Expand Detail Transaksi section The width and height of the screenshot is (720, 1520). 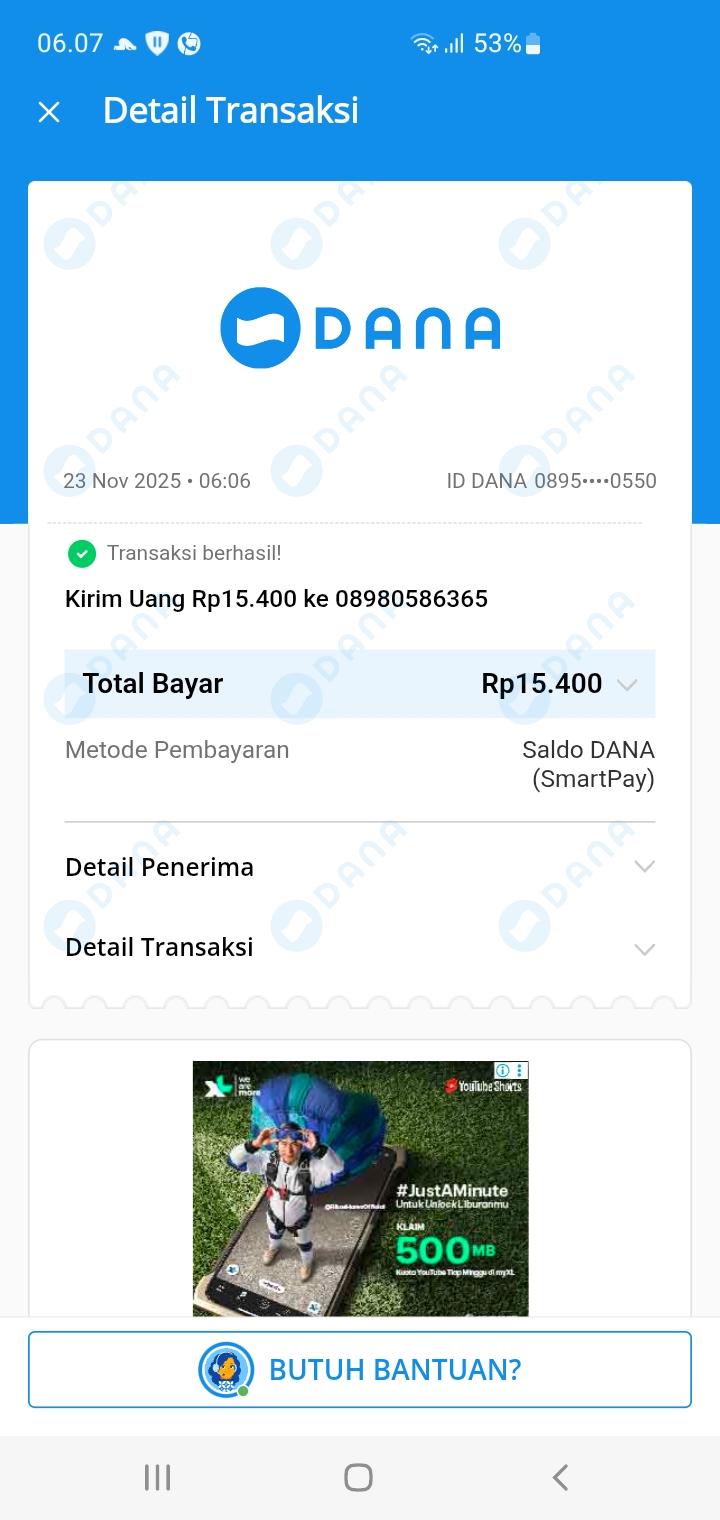[x=644, y=948]
